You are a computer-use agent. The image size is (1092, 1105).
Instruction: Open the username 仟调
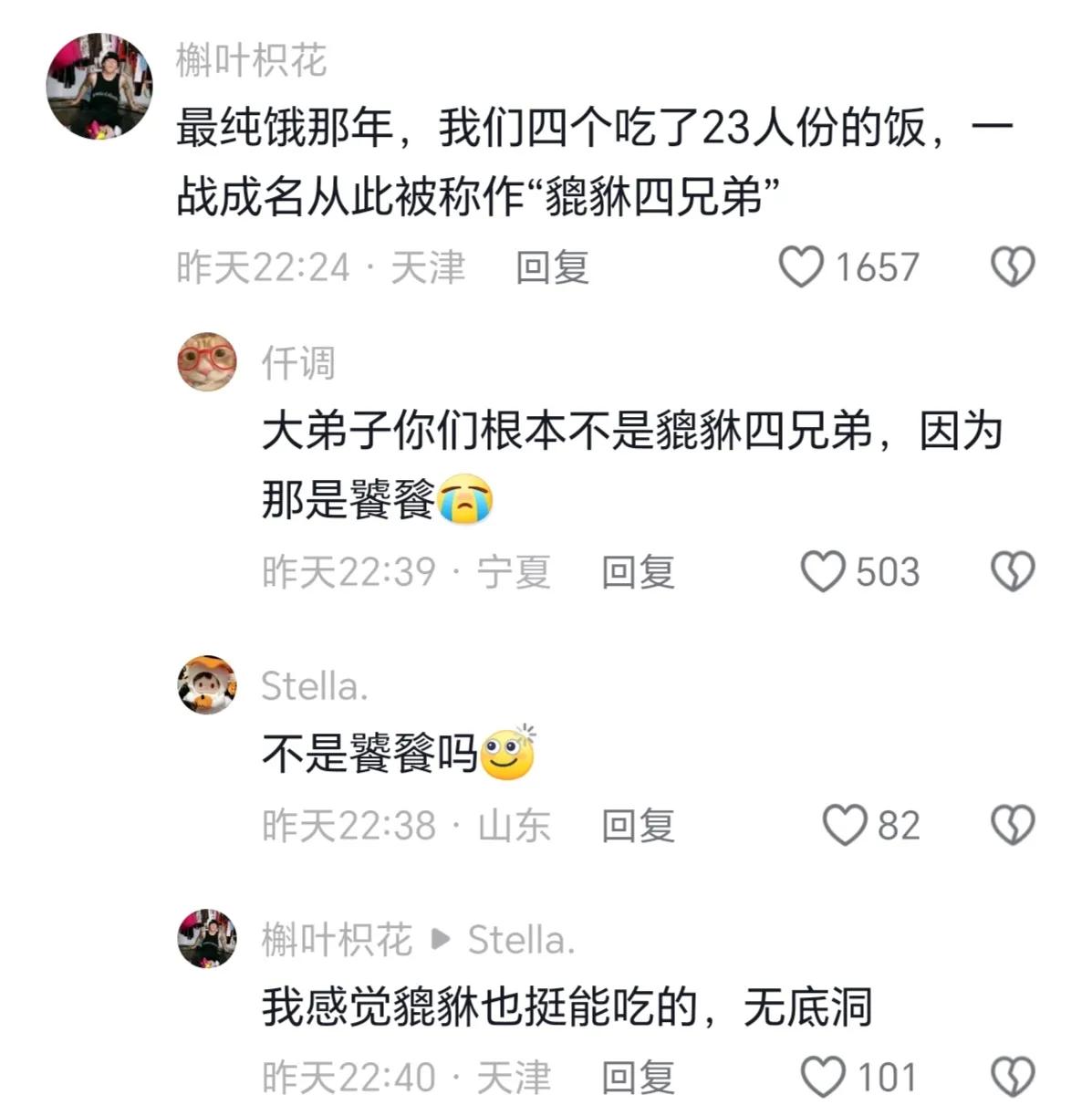pos(298,363)
